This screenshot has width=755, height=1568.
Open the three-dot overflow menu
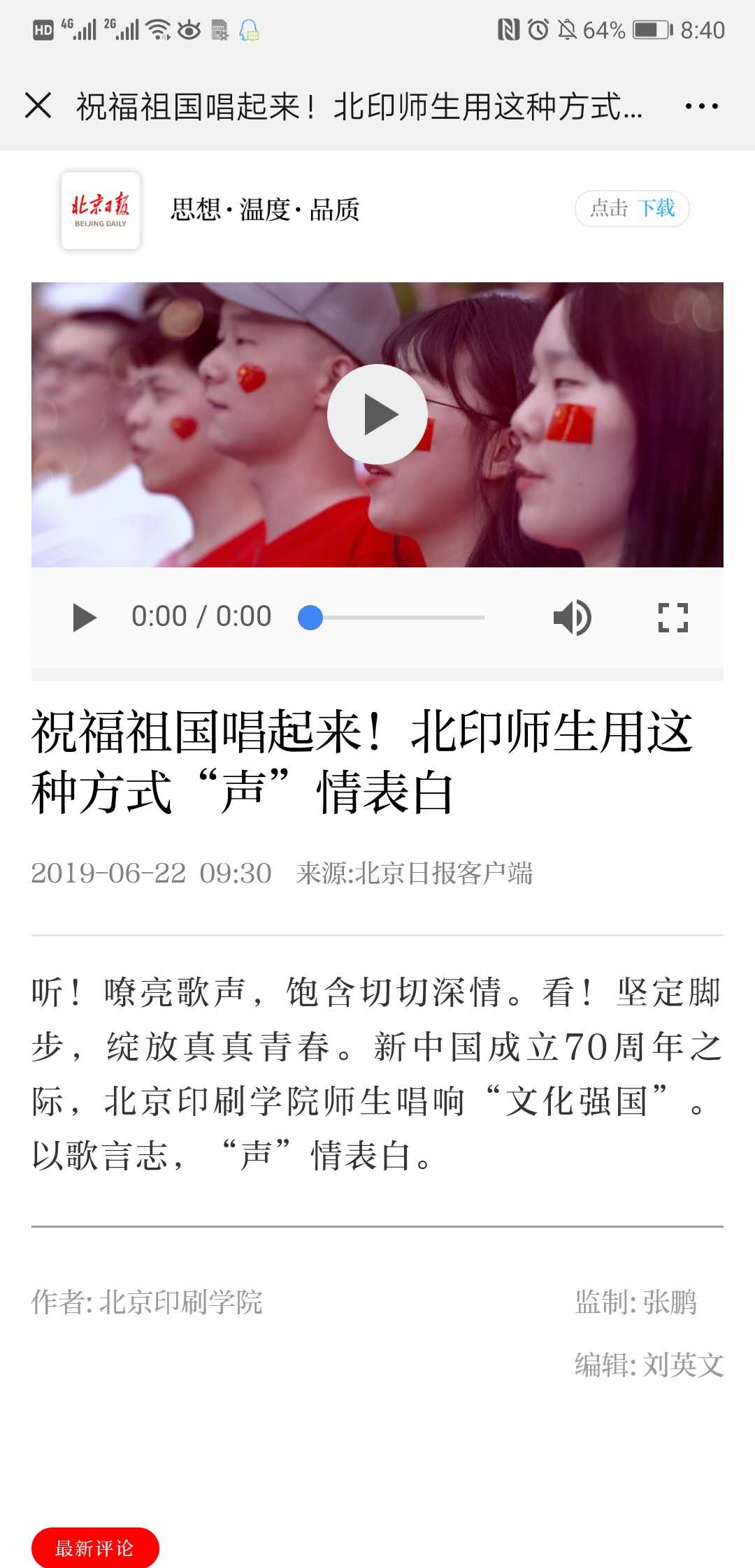click(701, 106)
